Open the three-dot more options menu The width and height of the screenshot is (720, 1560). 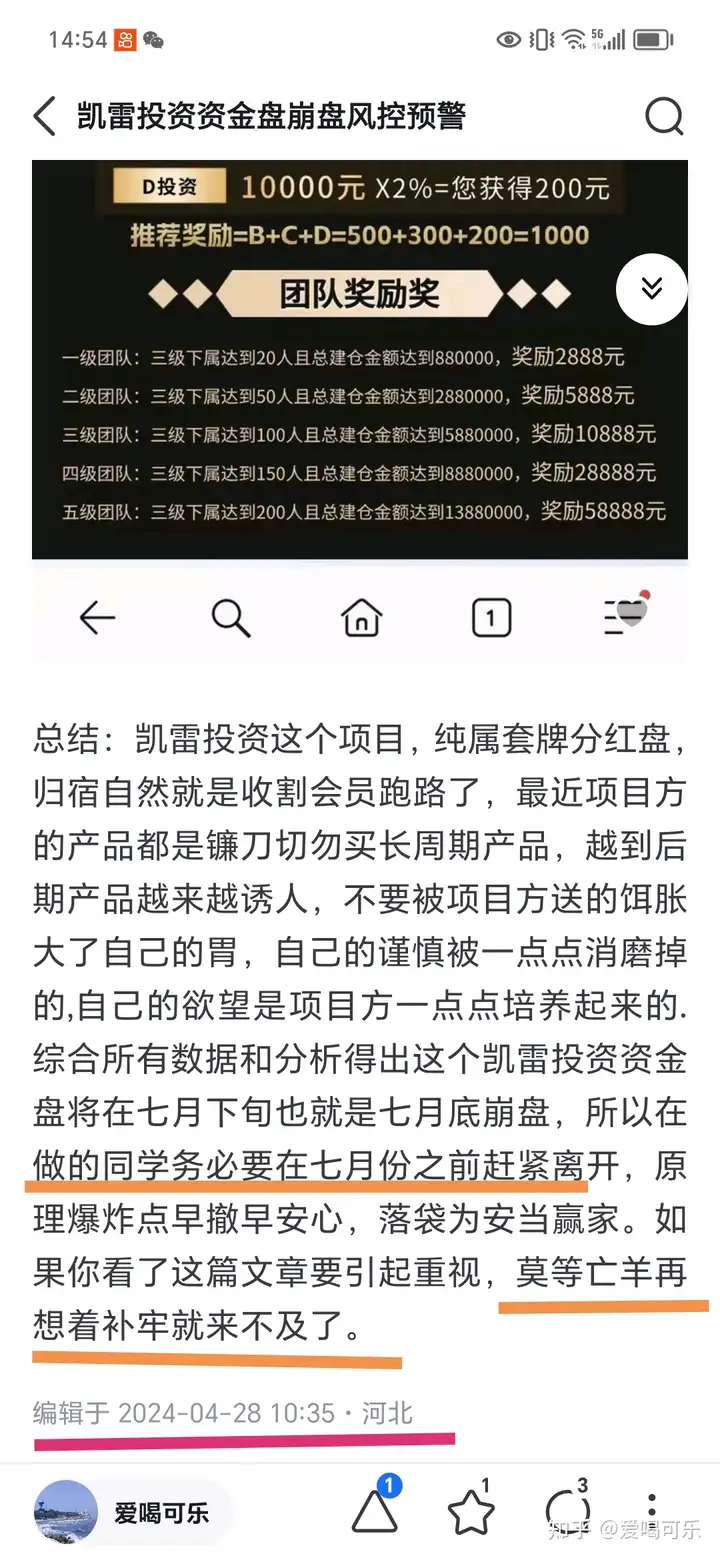[651, 1510]
